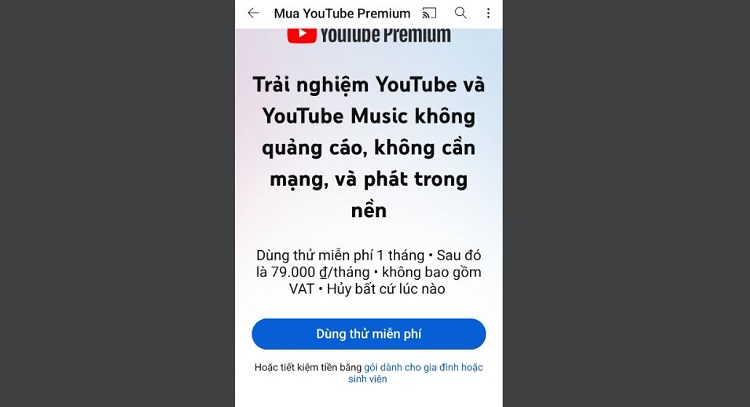This screenshot has width=750, height=407.
Task: Go back from Mua YouTube Premium
Action: point(254,13)
